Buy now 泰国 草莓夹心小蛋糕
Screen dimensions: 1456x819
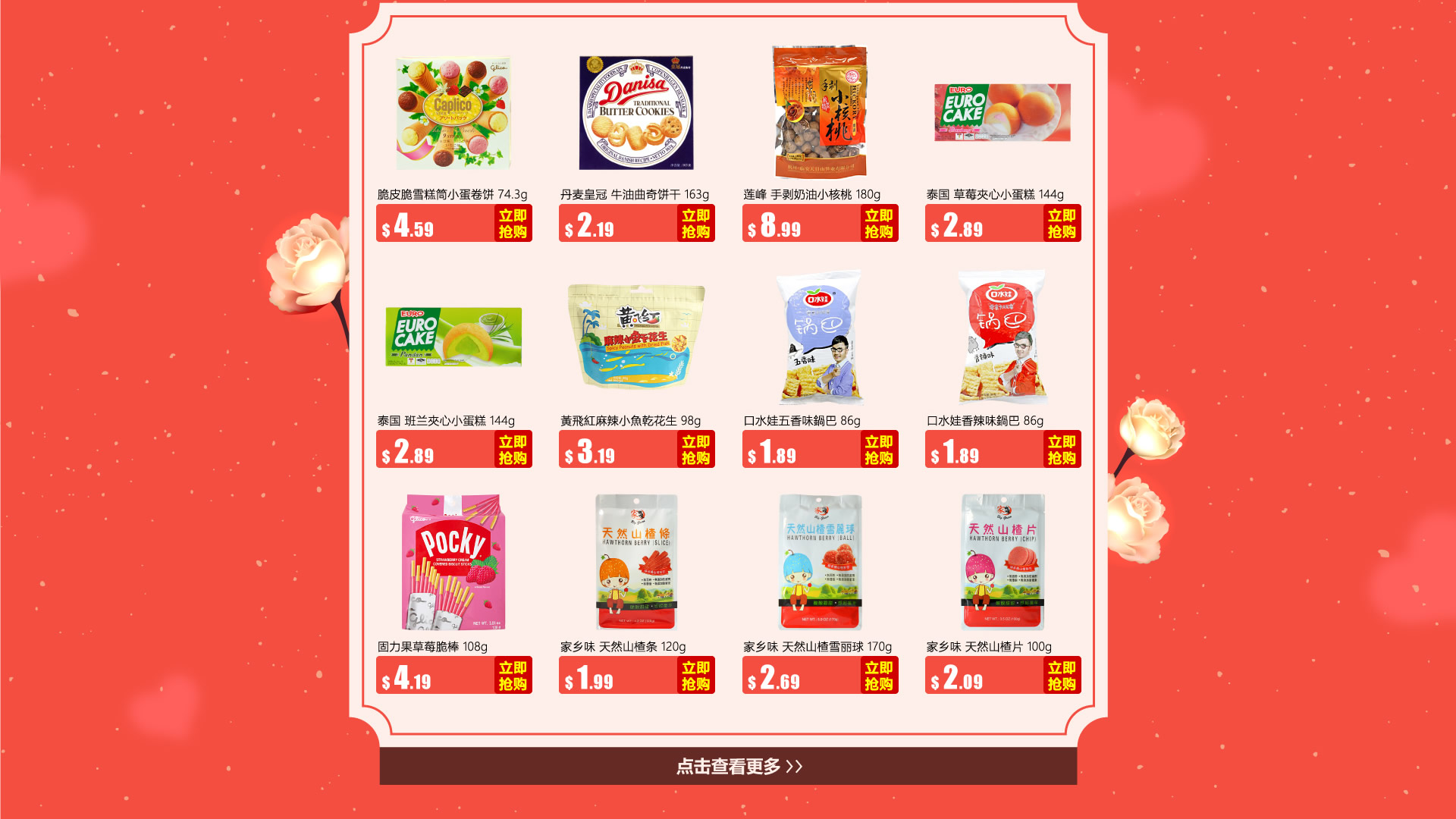pyautogui.click(x=1062, y=224)
